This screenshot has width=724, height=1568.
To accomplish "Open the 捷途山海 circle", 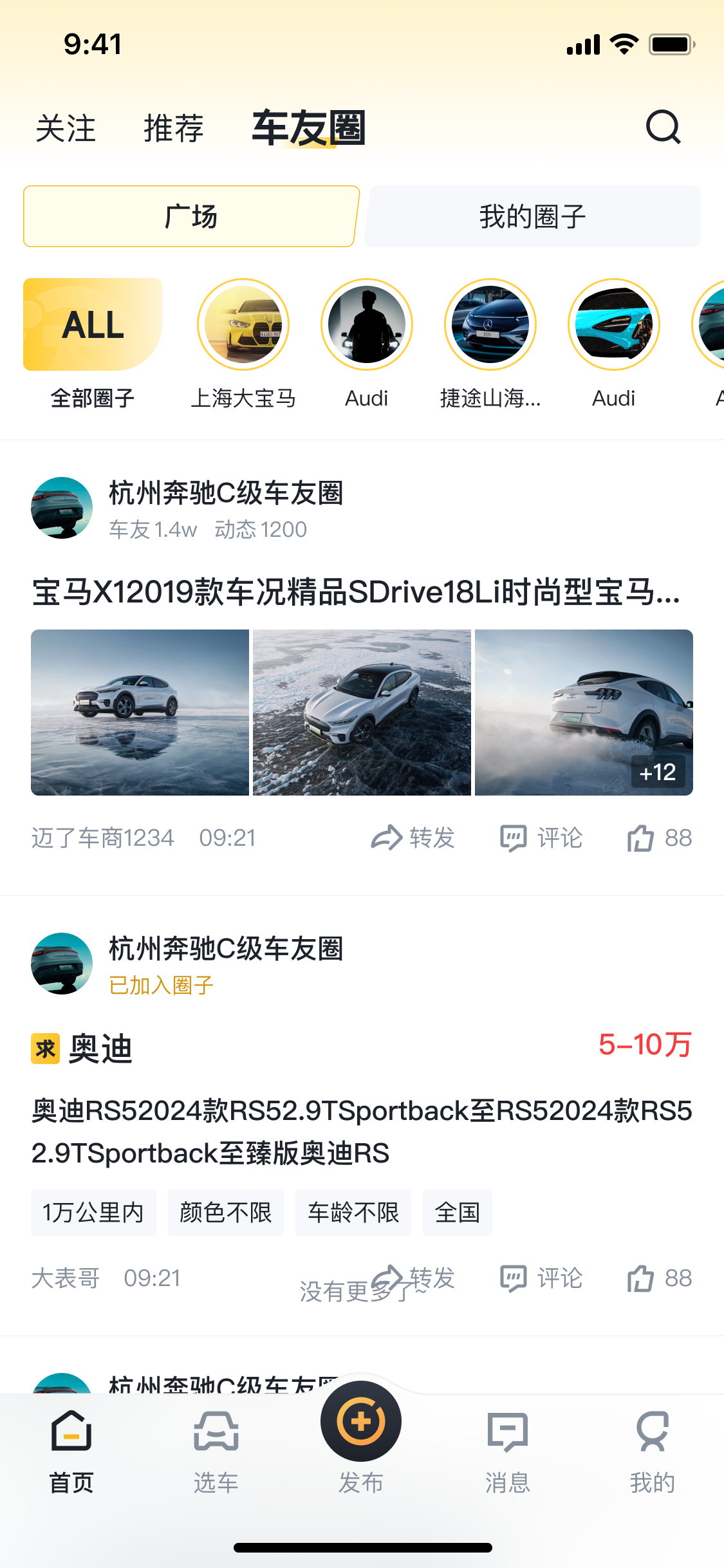I will [x=490, y=325].
